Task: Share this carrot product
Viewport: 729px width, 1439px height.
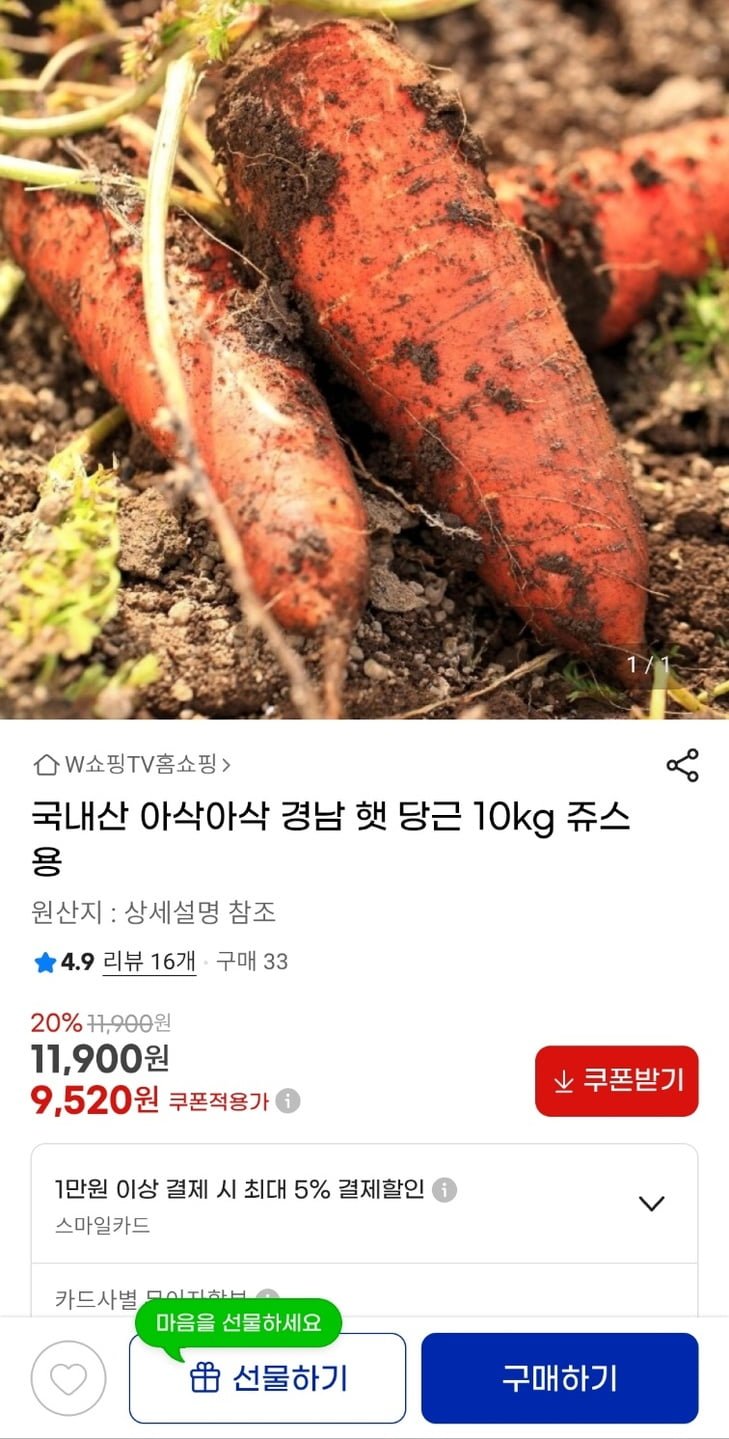Action: point(682,765)
